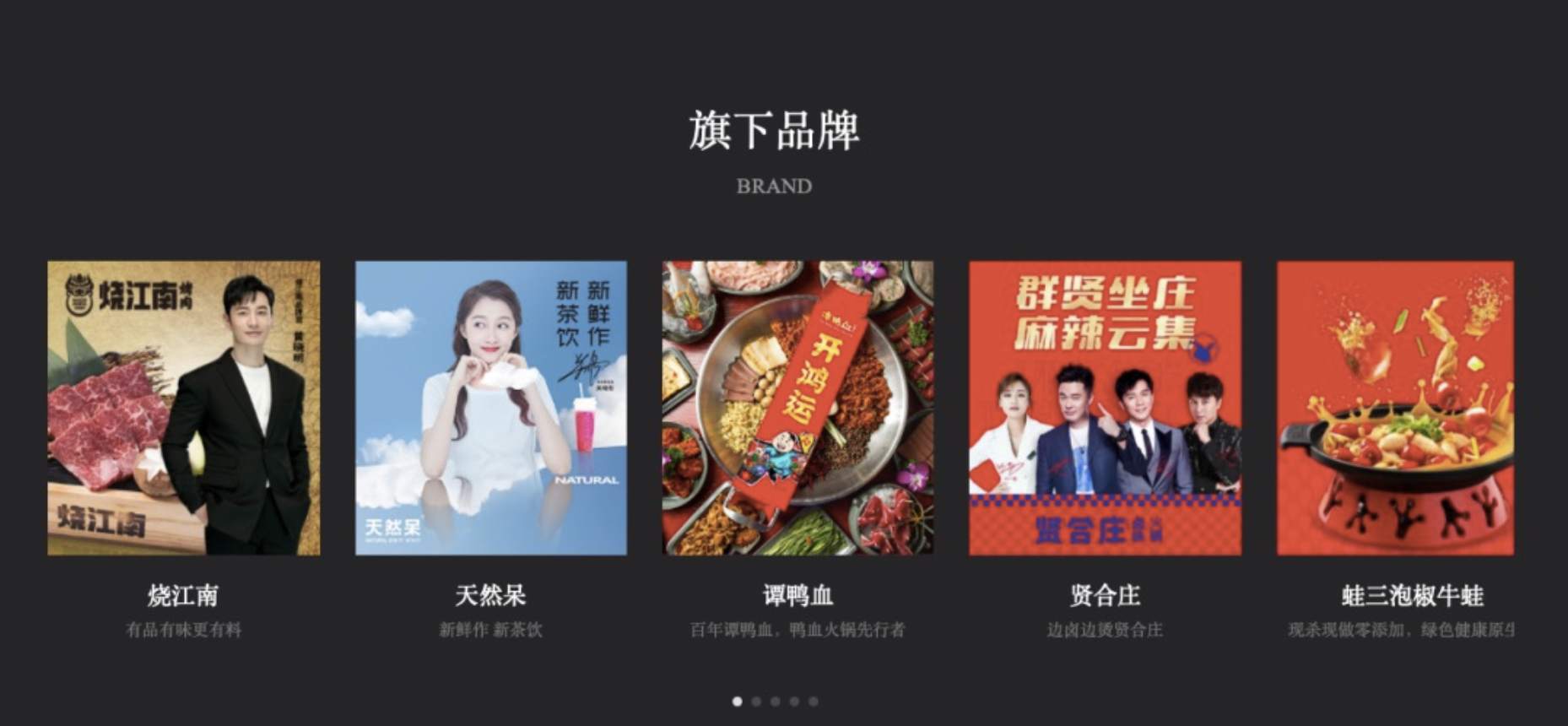Viewport: 1568px width, 726px height.
Task: Open the 贤合庄 brand card
Action: pyautogui.click(x=1105, y=408)
